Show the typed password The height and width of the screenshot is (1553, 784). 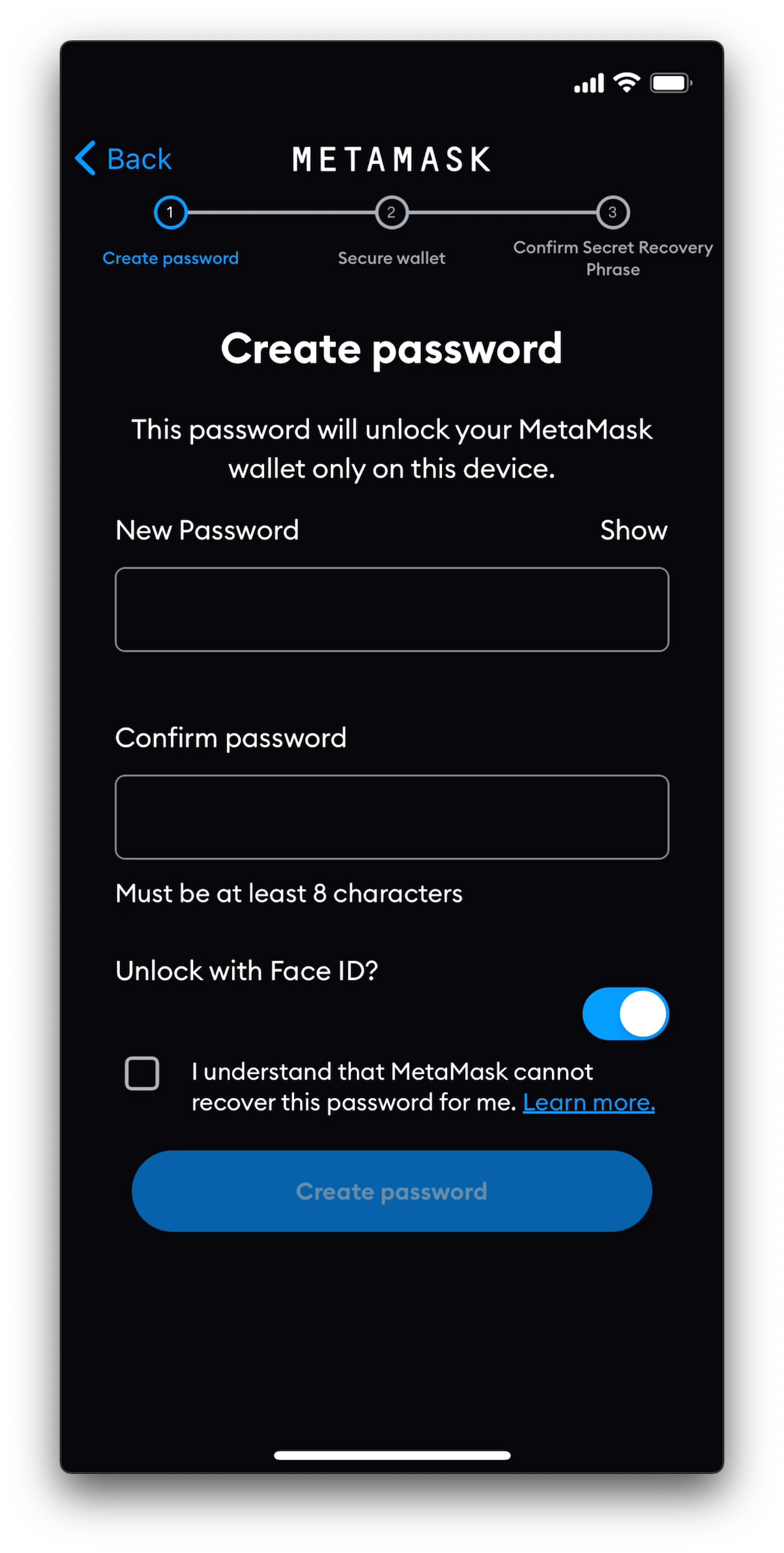(x=633, y=530)
